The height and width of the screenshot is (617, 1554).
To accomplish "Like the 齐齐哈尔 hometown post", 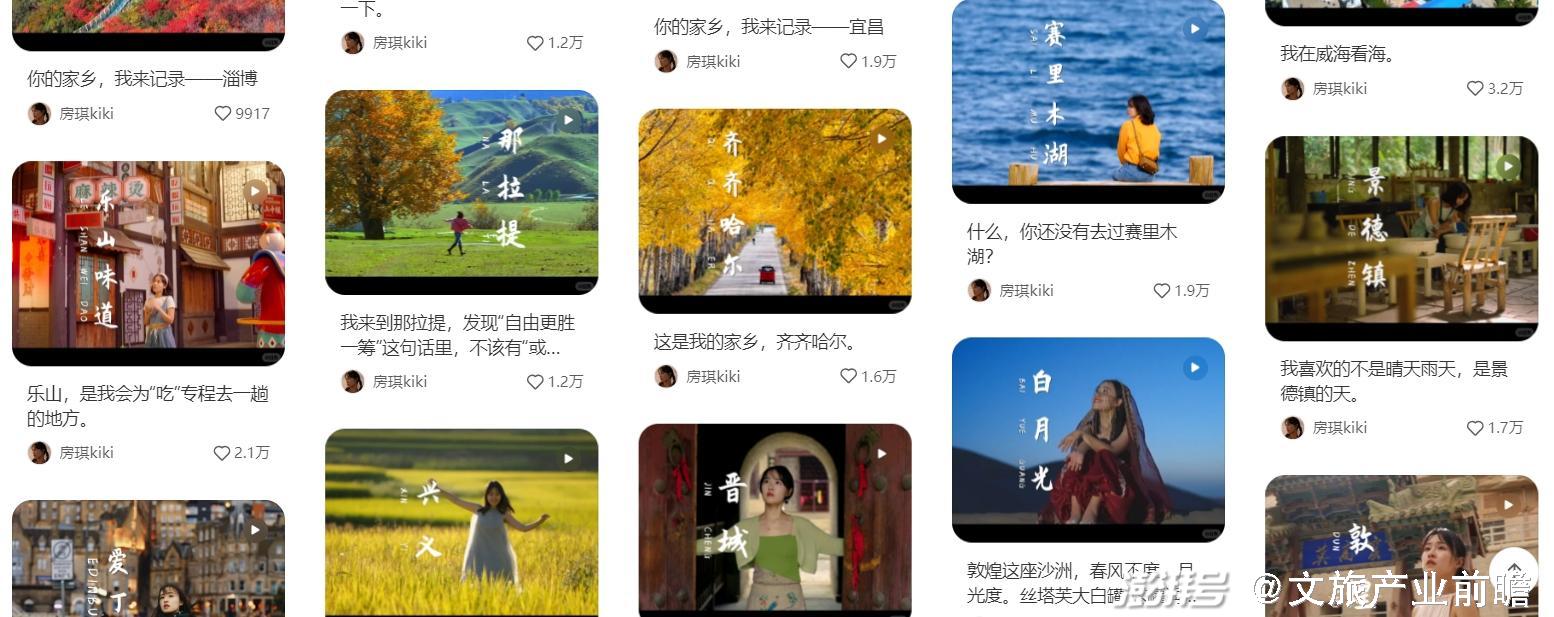I will tap(849, 377).
